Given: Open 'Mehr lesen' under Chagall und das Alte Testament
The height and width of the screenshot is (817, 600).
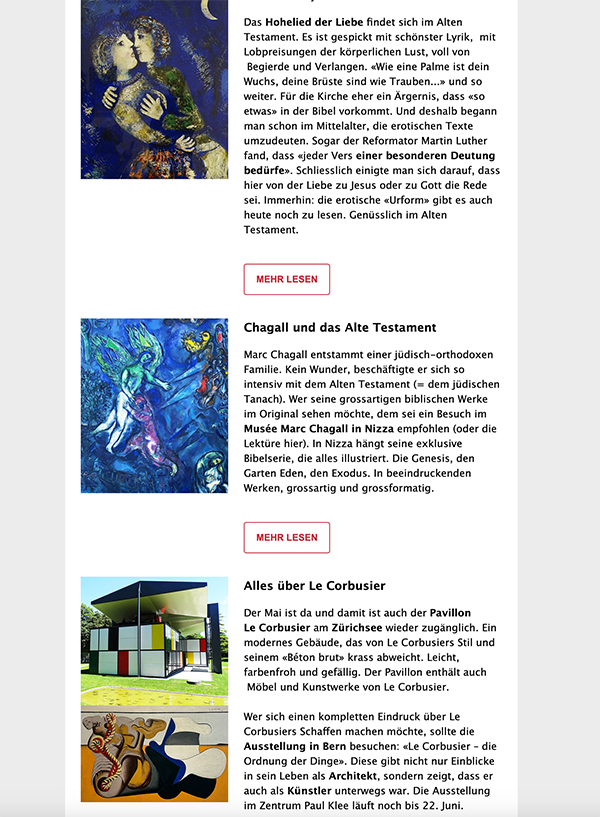Looking at the screenshot, I should [x=286, y=537].
